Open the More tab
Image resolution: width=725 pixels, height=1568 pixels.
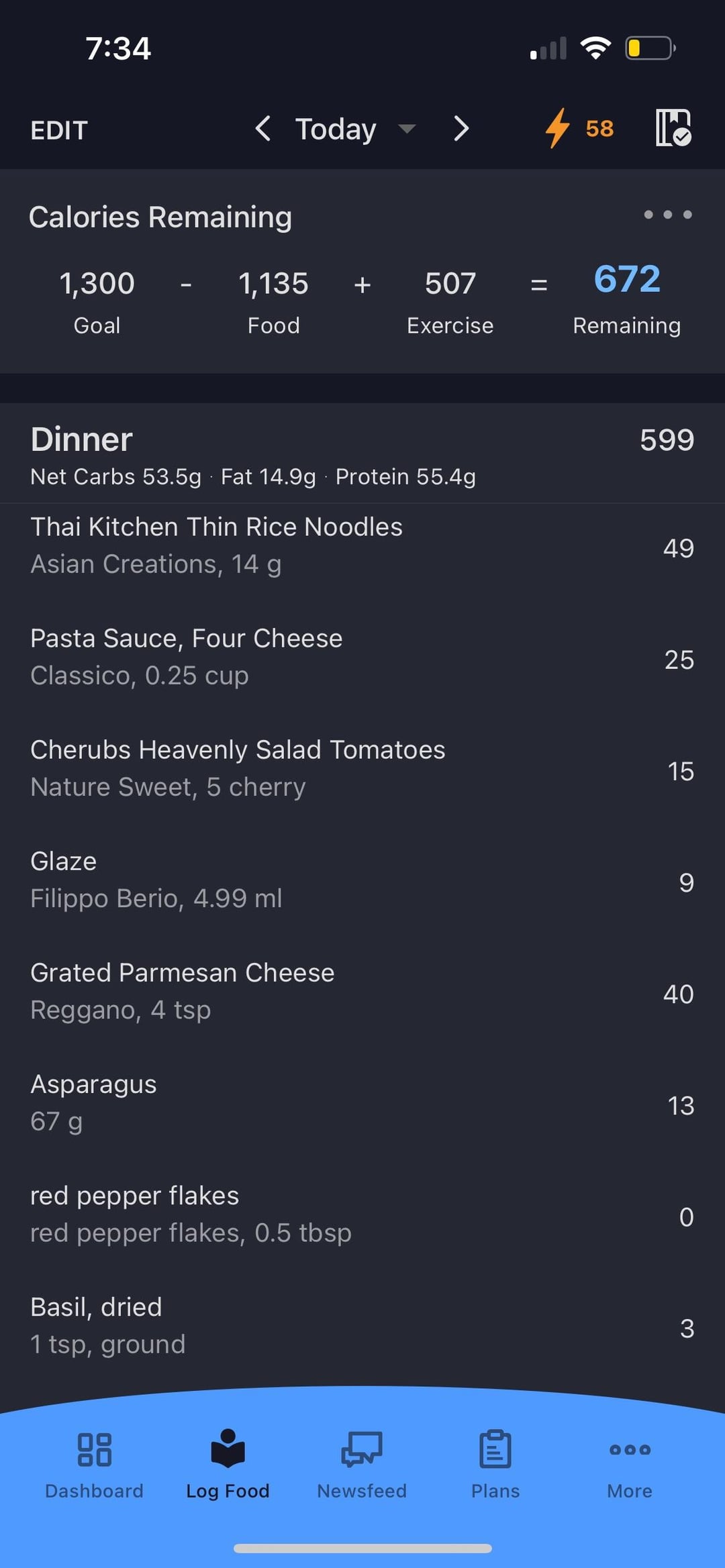[x=630, y=1464]
